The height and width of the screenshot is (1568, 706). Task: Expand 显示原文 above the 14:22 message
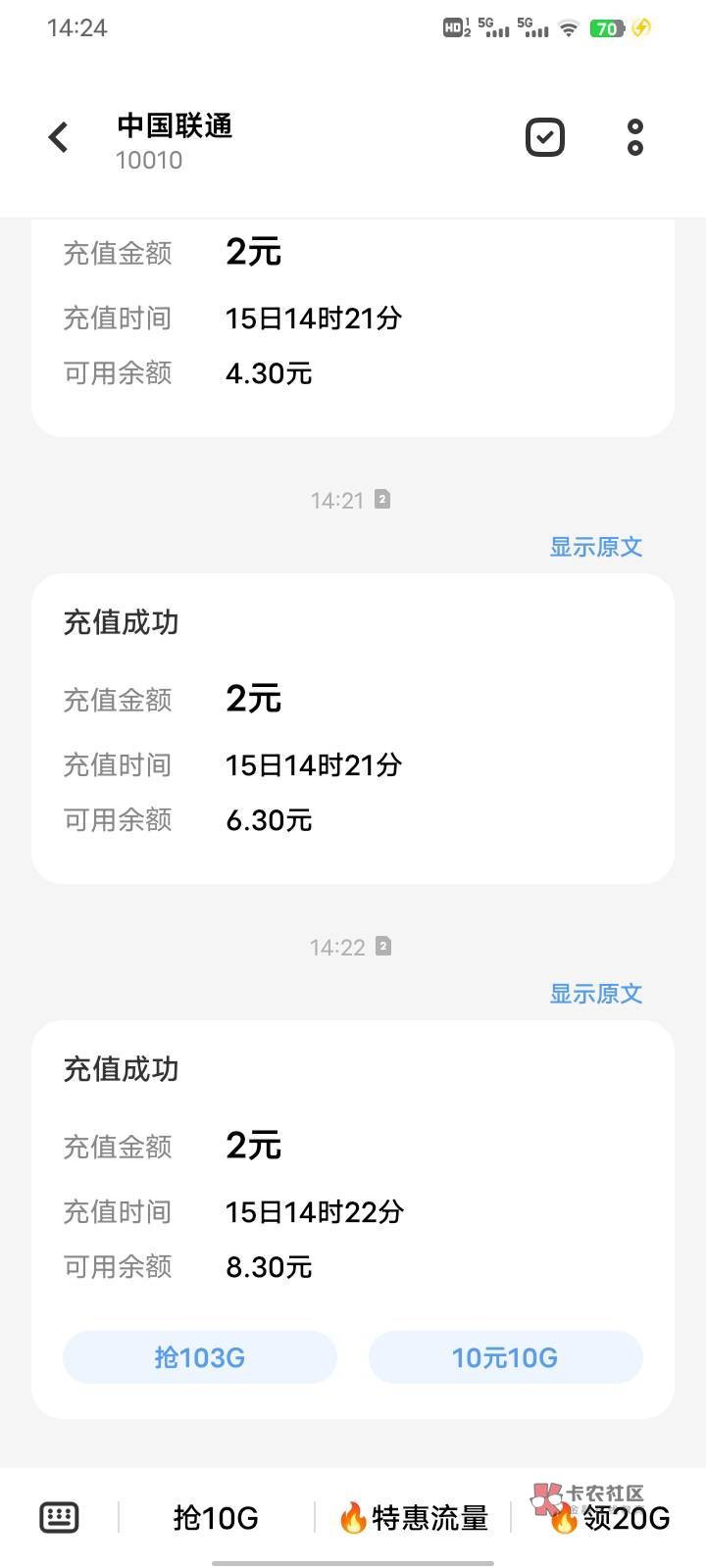click(x=596, y=993)
